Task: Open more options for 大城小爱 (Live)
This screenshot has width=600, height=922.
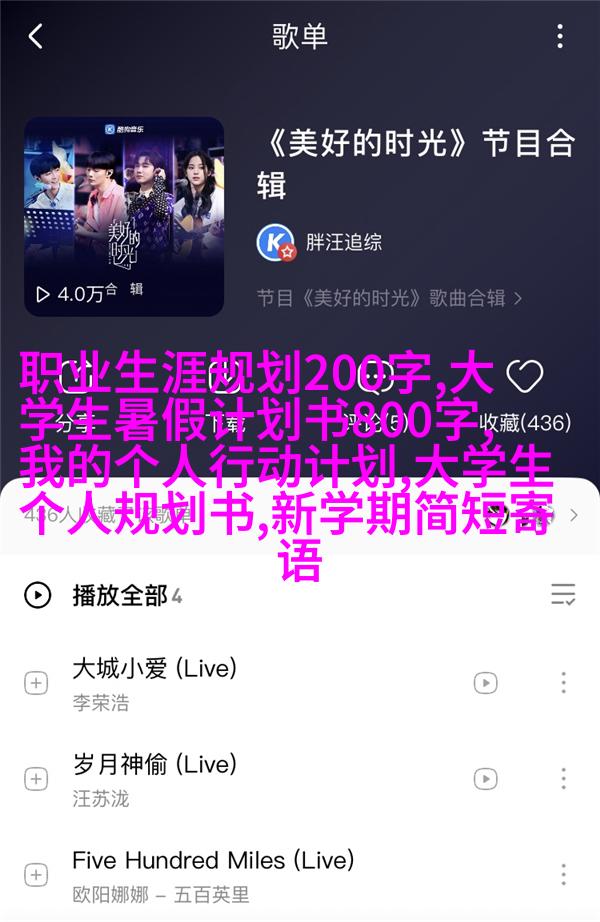Action: (x=563, y=683)
